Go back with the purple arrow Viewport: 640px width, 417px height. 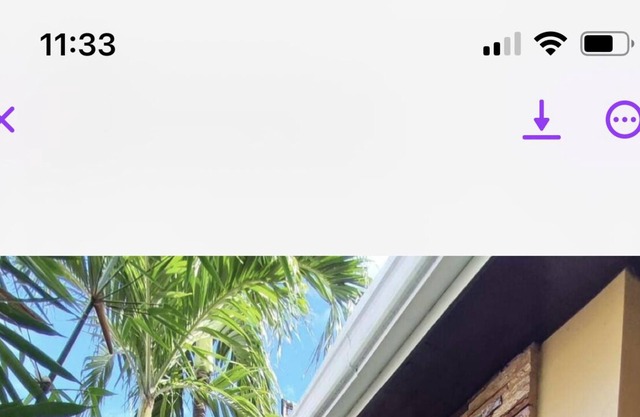coord(7,120)
